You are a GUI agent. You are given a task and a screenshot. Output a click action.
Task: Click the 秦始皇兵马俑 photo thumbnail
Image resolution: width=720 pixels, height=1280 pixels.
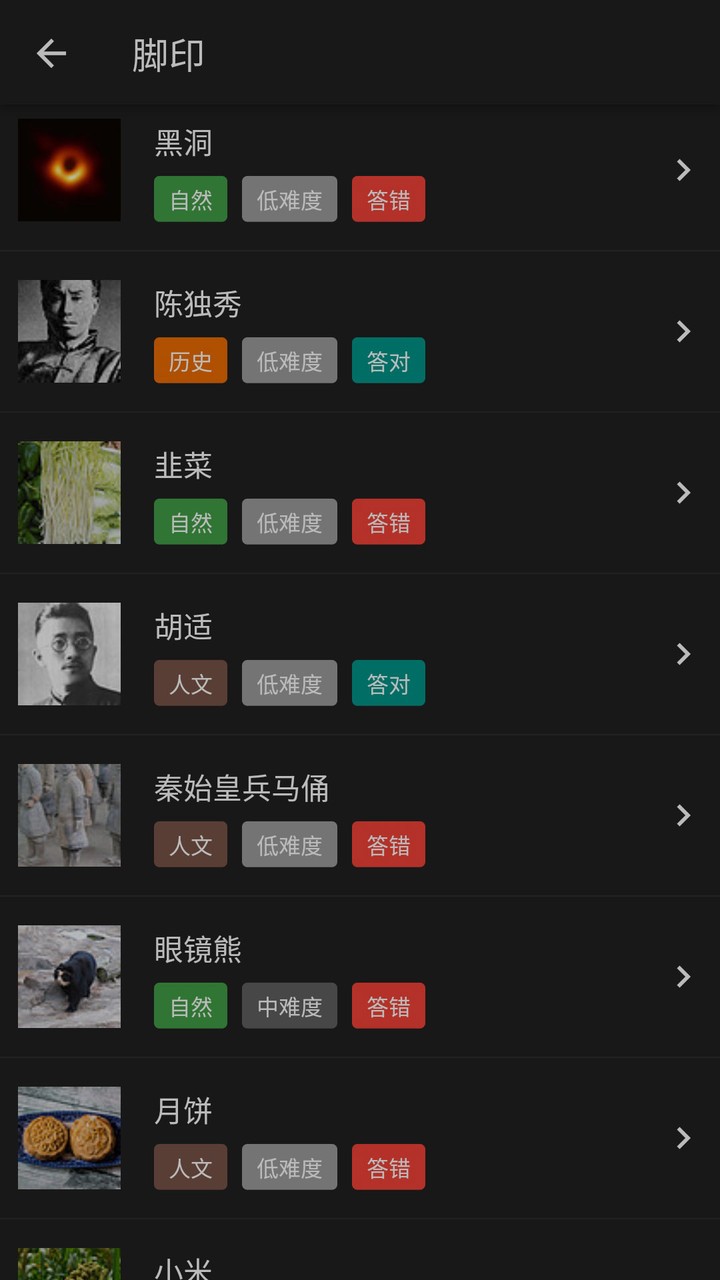tap(68, 815)
